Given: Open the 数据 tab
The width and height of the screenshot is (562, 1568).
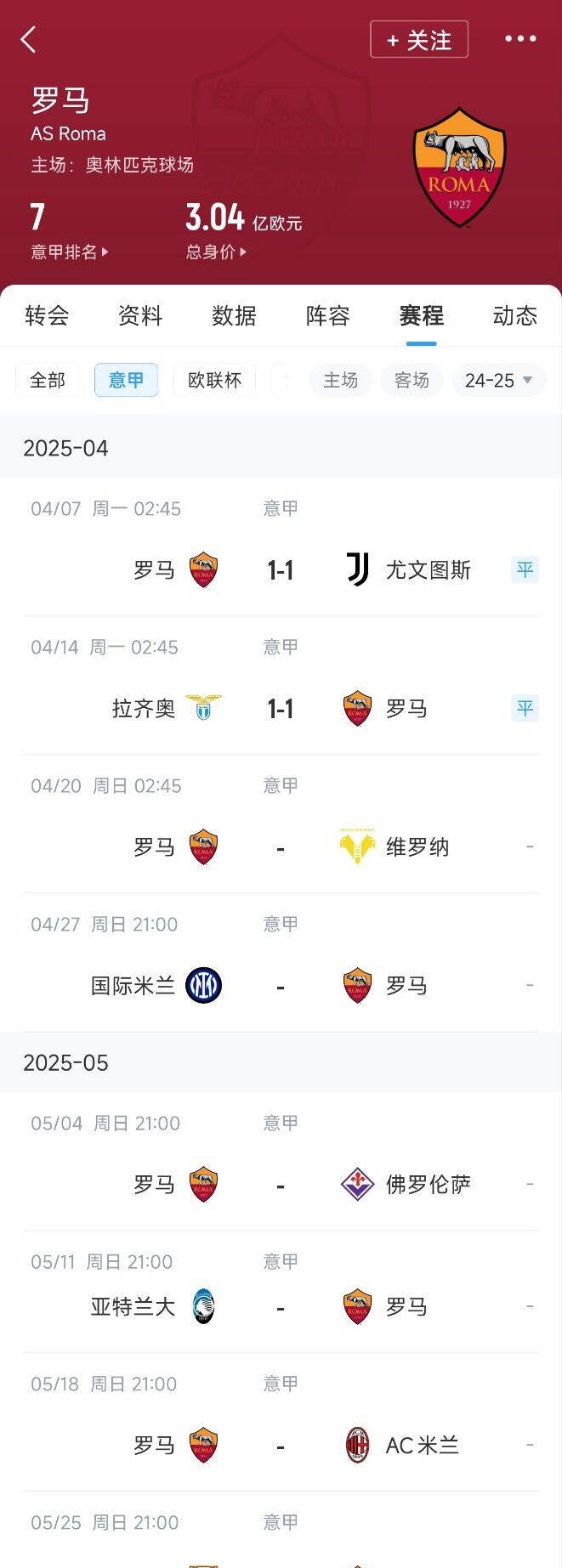Looking at the screenshot, I should pos(234,316).
